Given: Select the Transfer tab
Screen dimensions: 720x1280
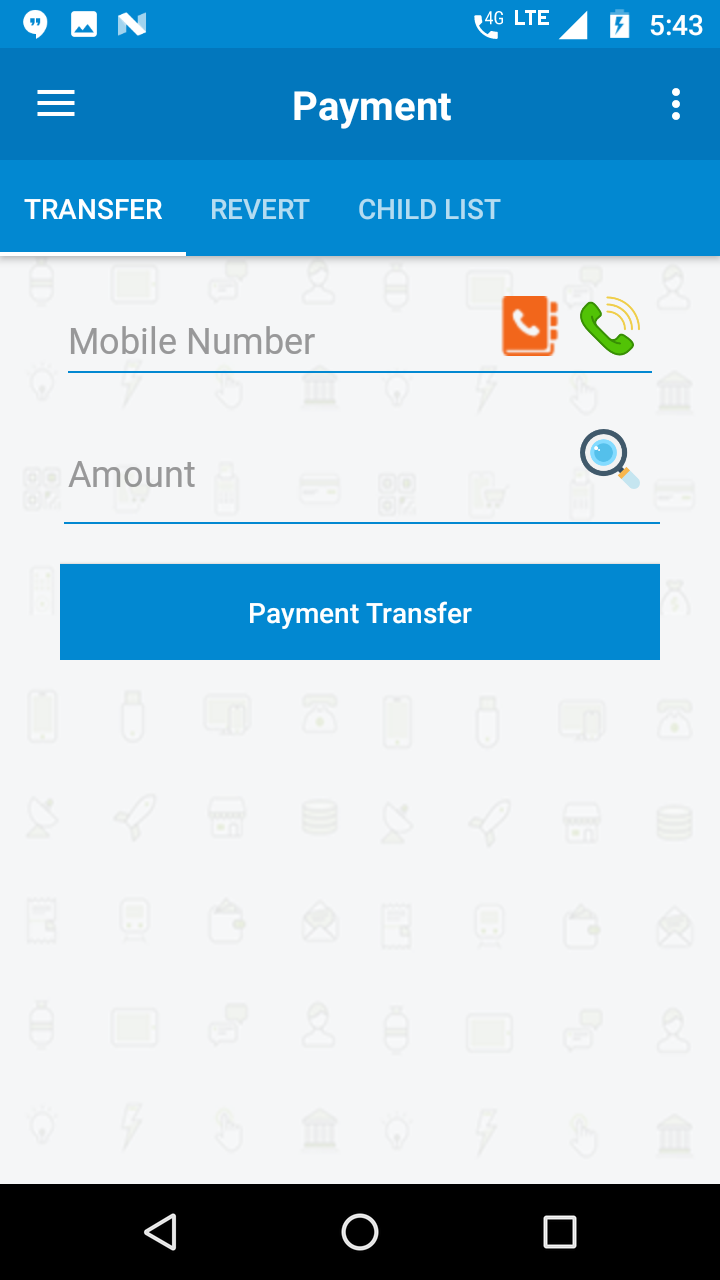Looking at the screenshot, I should [93, 209].
